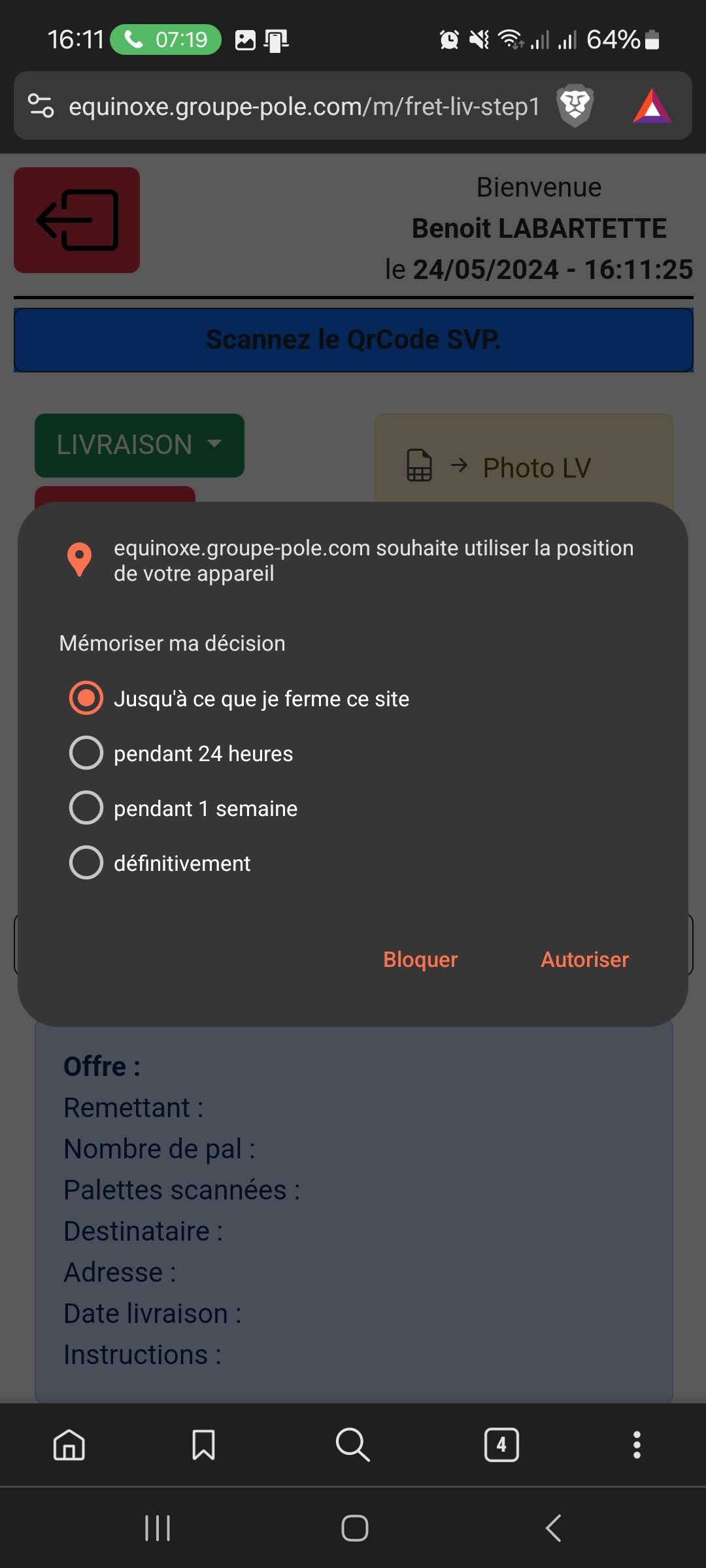The height and width of the screenshot is (1568, 706).
Task: Open the browser bookmarks
Action: (x=203, y=1444)
